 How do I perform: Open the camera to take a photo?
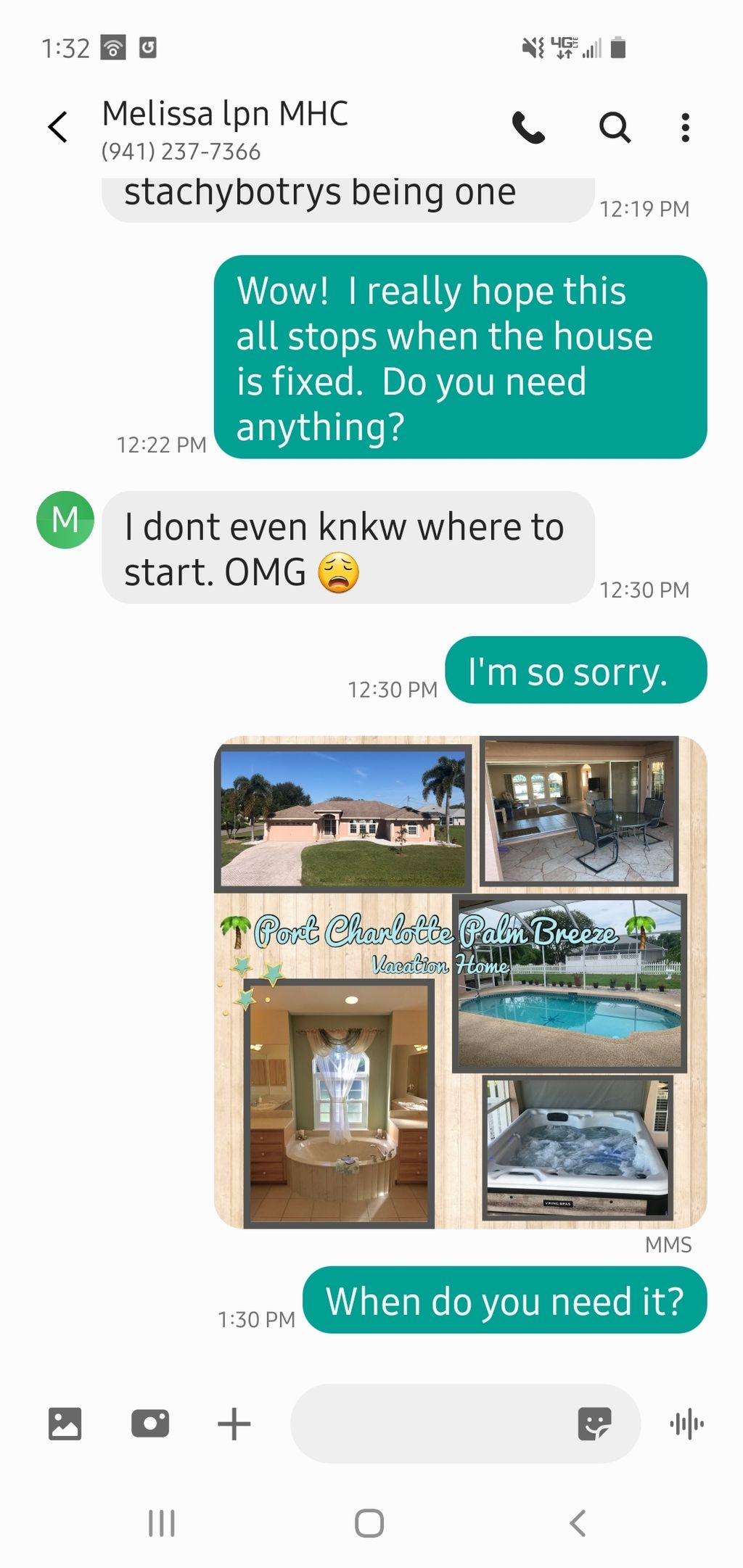coord(150,1423)
